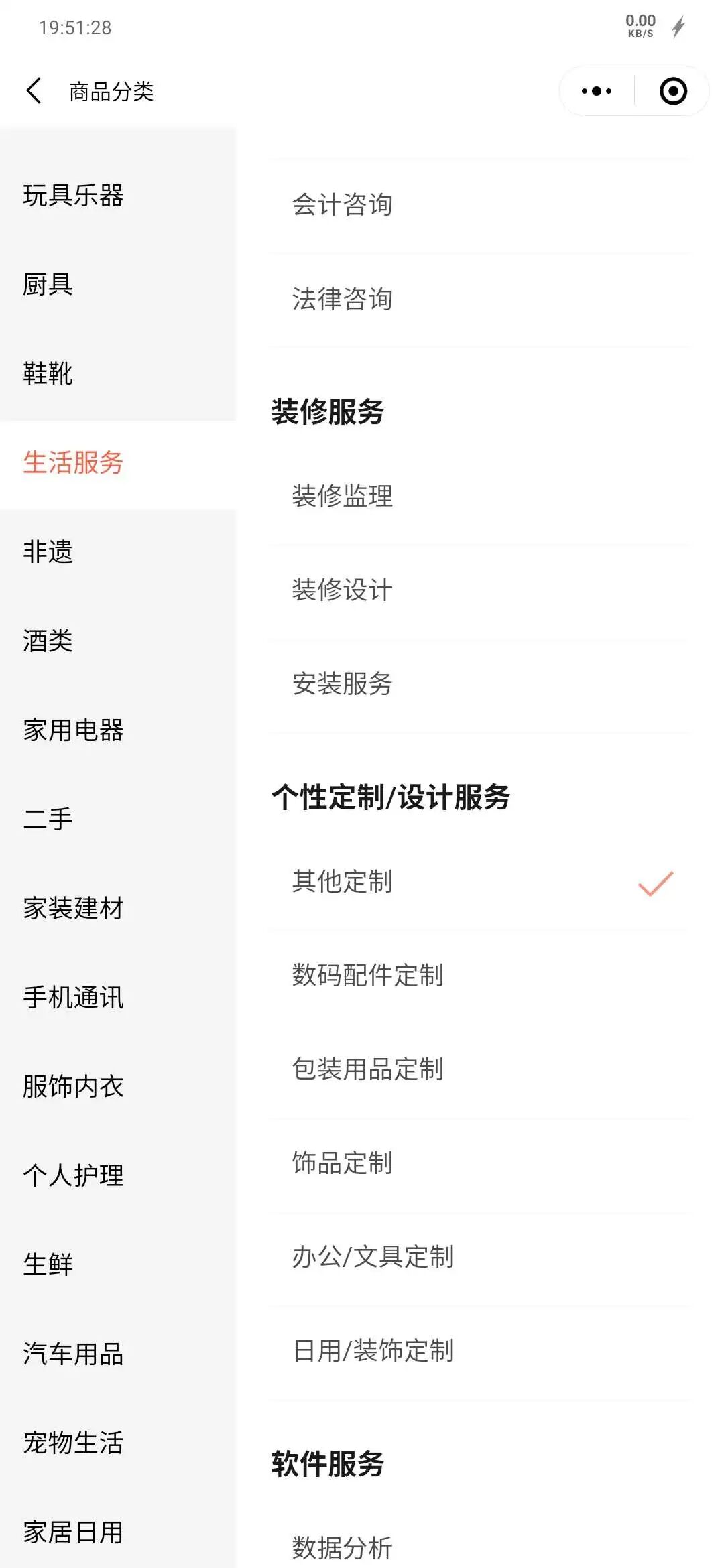Switch to 手机通讯 category
Image resolution: width=724 pixels, height=1568 pixels.
[x=118, y=998]
